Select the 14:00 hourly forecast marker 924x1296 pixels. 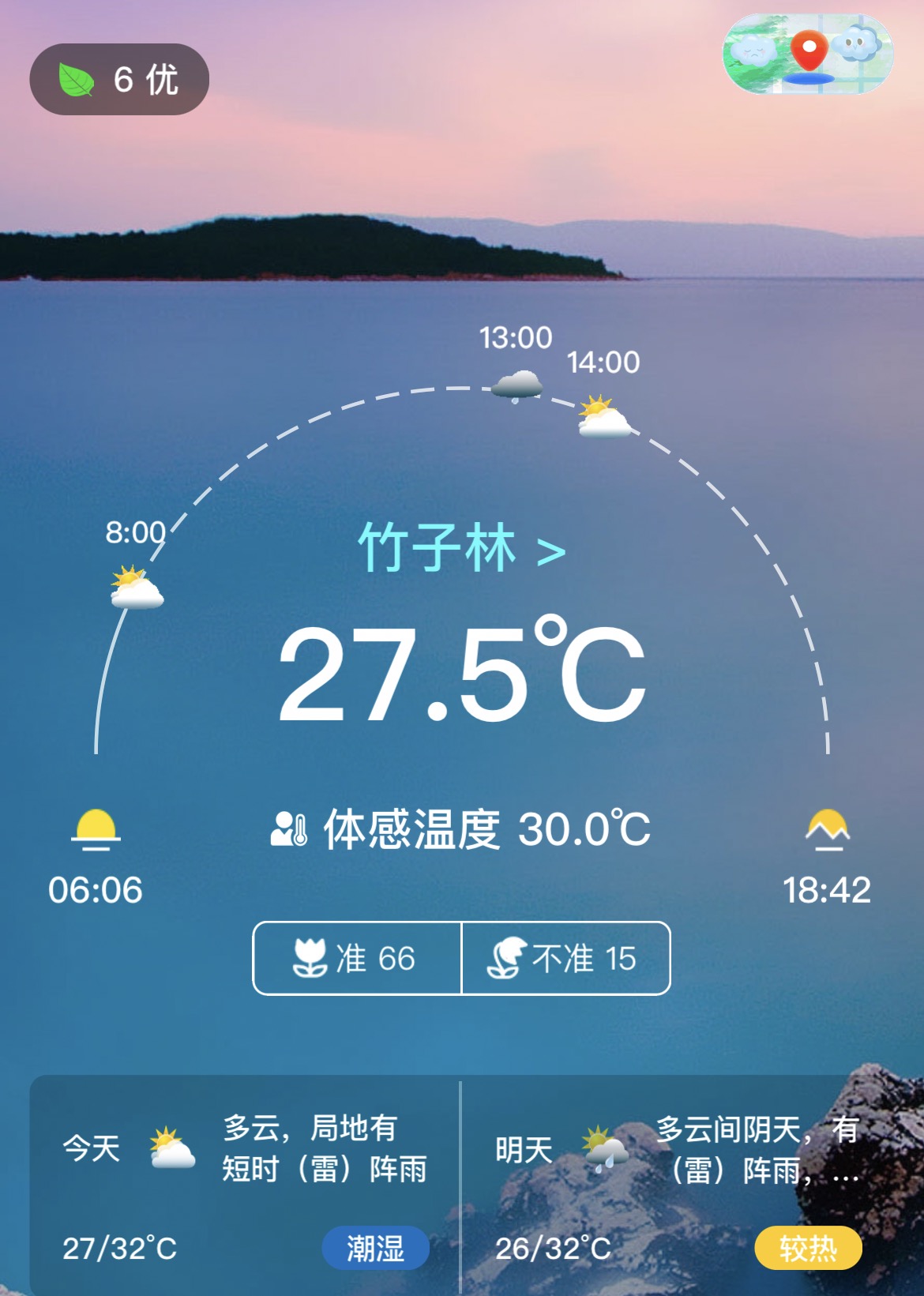pos(604,416)
